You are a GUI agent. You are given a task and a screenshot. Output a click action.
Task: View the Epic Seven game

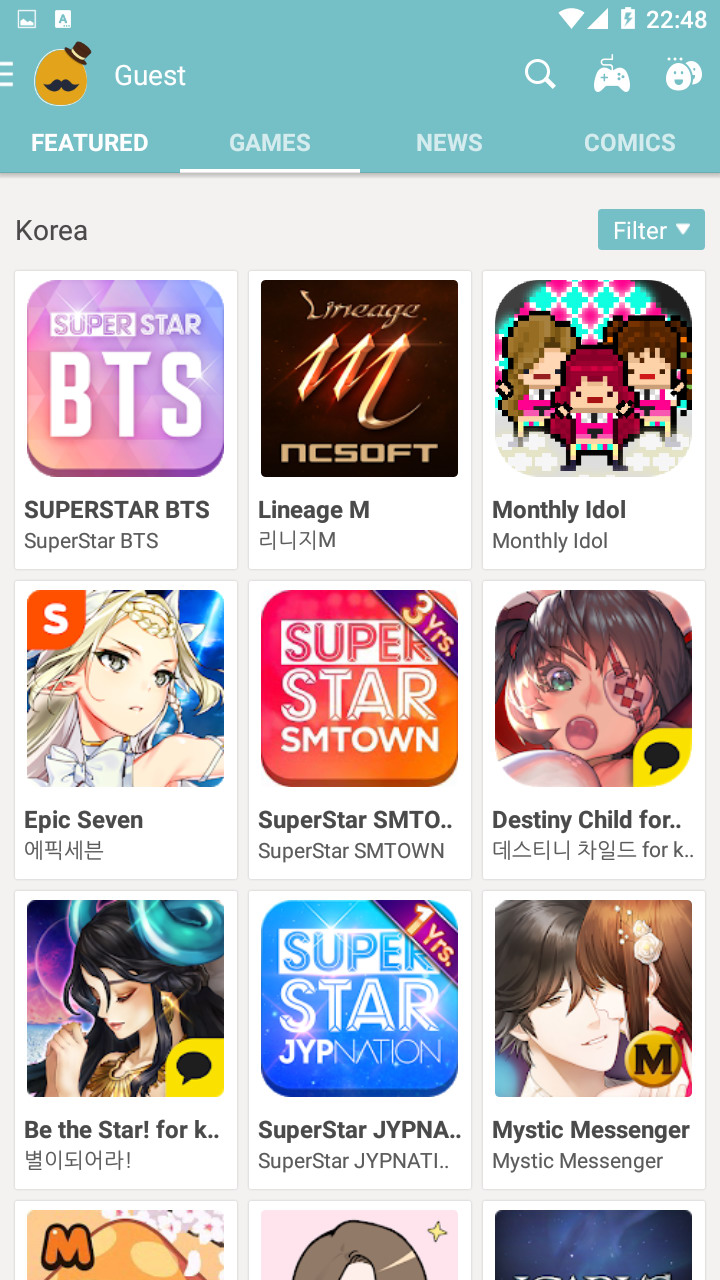(x=126, y=730)
